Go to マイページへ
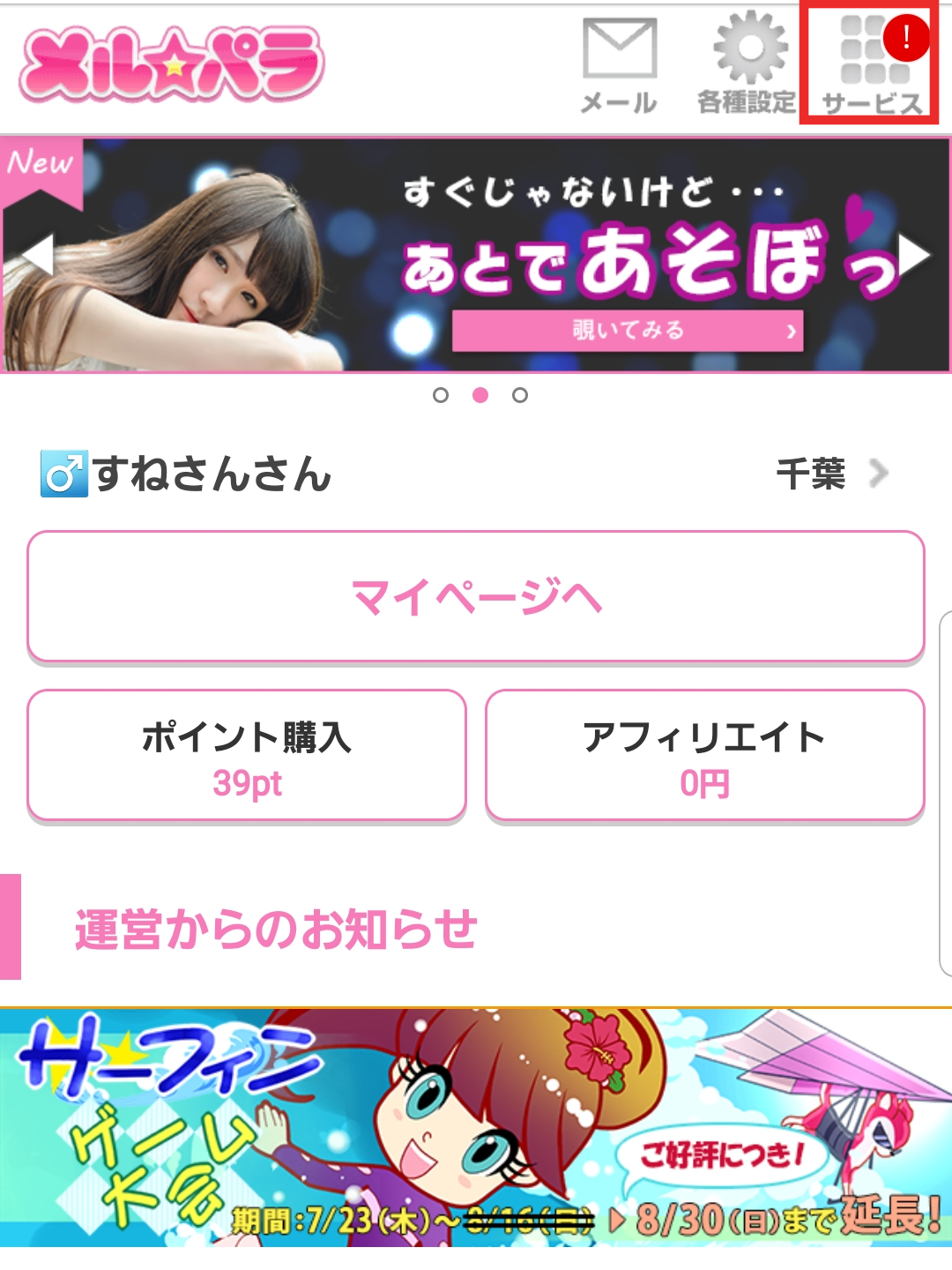 click(476, 596)
